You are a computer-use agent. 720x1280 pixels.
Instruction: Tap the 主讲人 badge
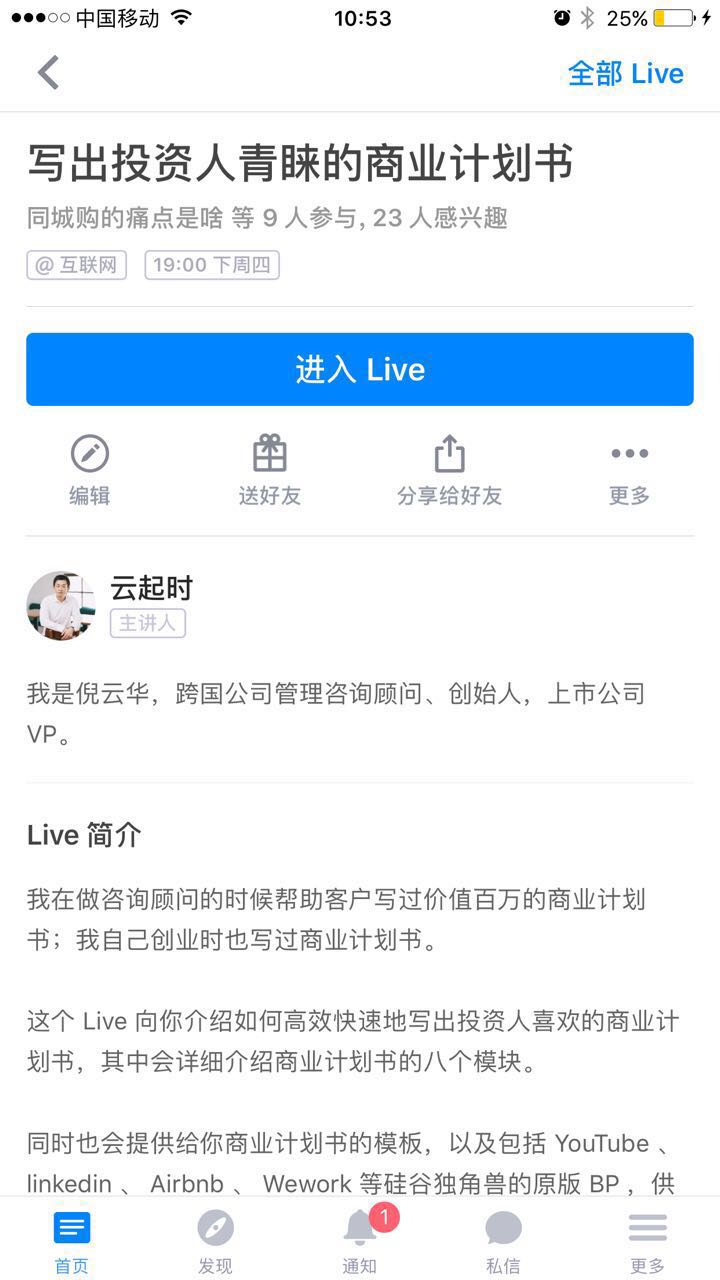click(x=147, y=623)
